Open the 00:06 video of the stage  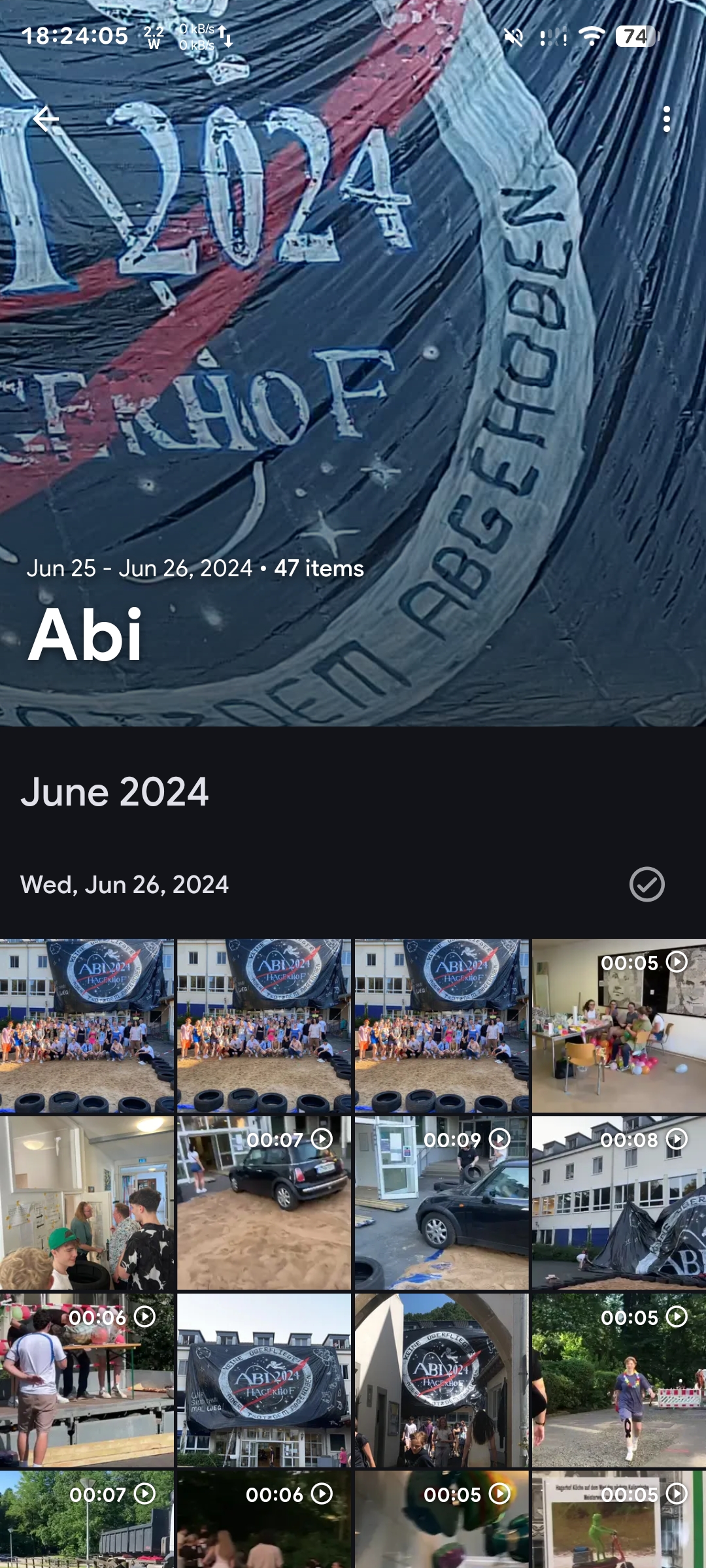pos(87,1380)
